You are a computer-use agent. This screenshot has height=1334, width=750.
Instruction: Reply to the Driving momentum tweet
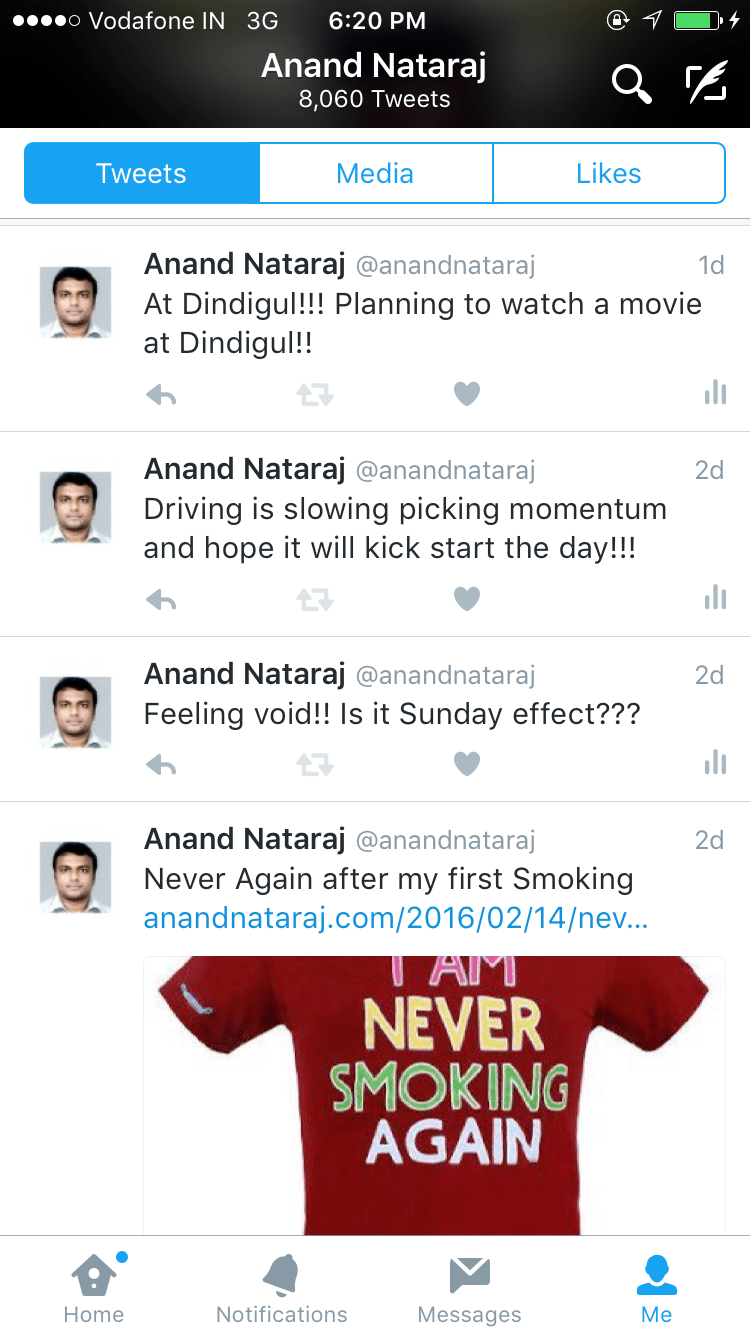161,600
